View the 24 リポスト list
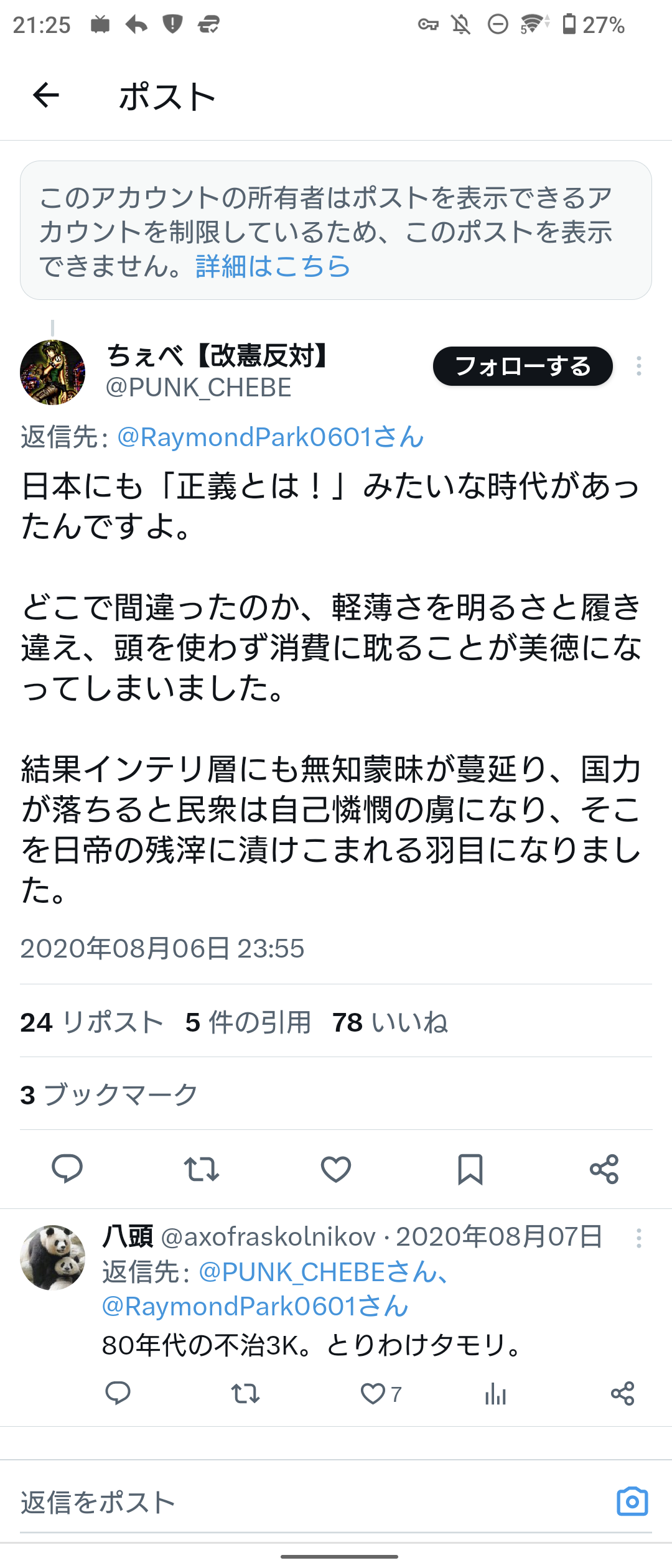This screenshot has width=672, height=1568. click(91, 1022)
